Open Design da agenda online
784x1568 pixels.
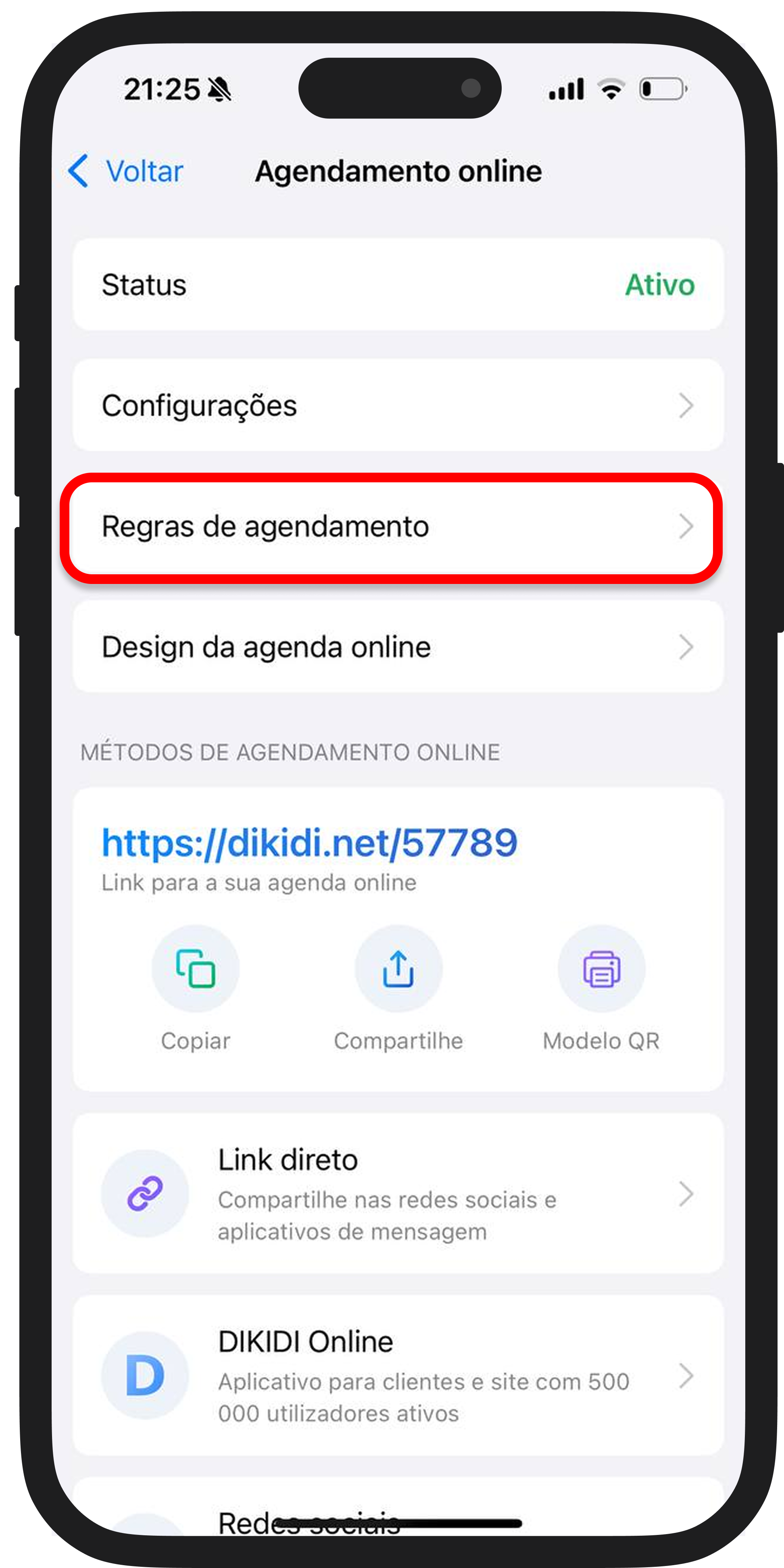click(398, 647)
